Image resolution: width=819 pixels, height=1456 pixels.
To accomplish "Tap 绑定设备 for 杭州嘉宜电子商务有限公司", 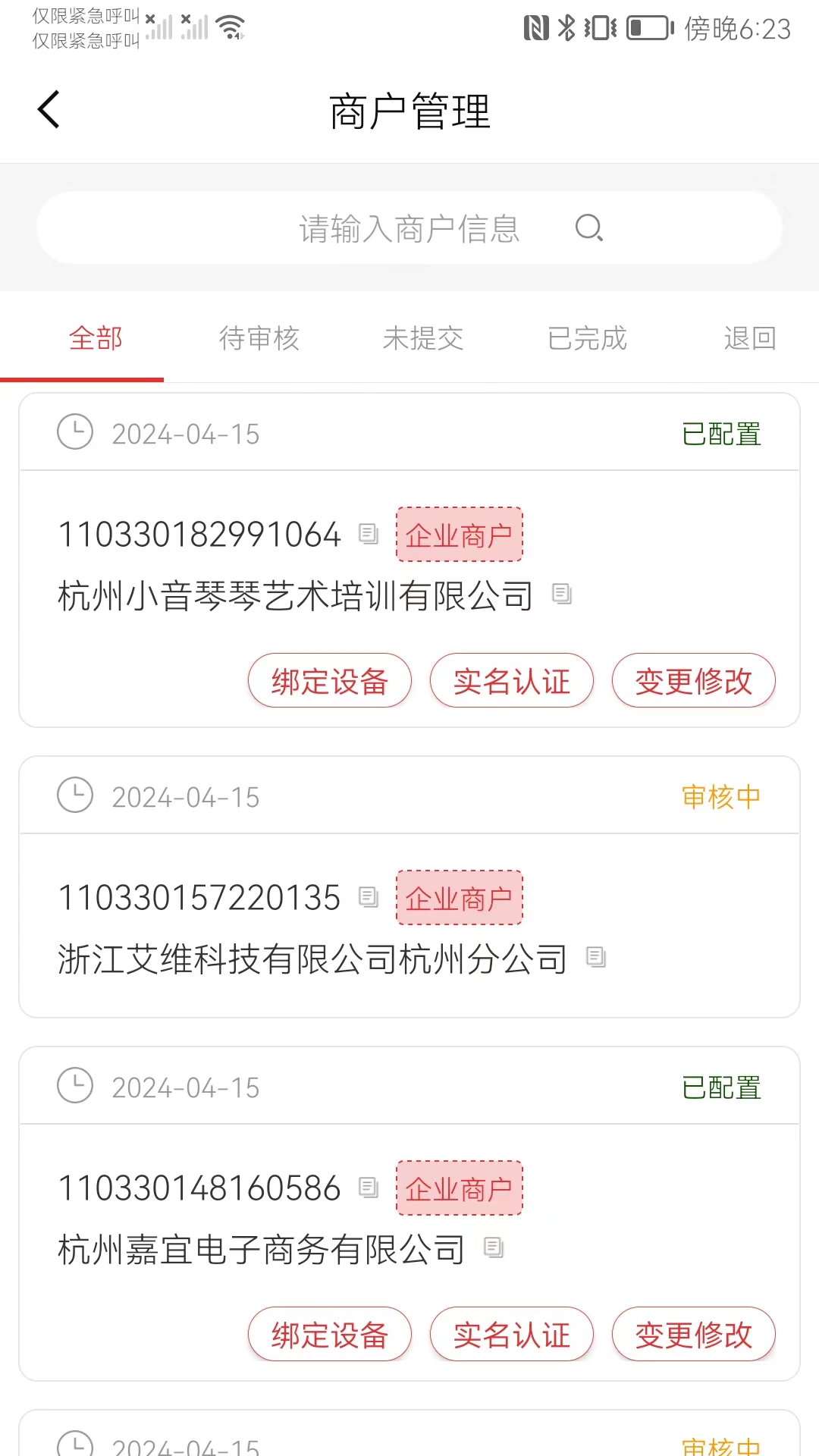I will (330, 1335).
